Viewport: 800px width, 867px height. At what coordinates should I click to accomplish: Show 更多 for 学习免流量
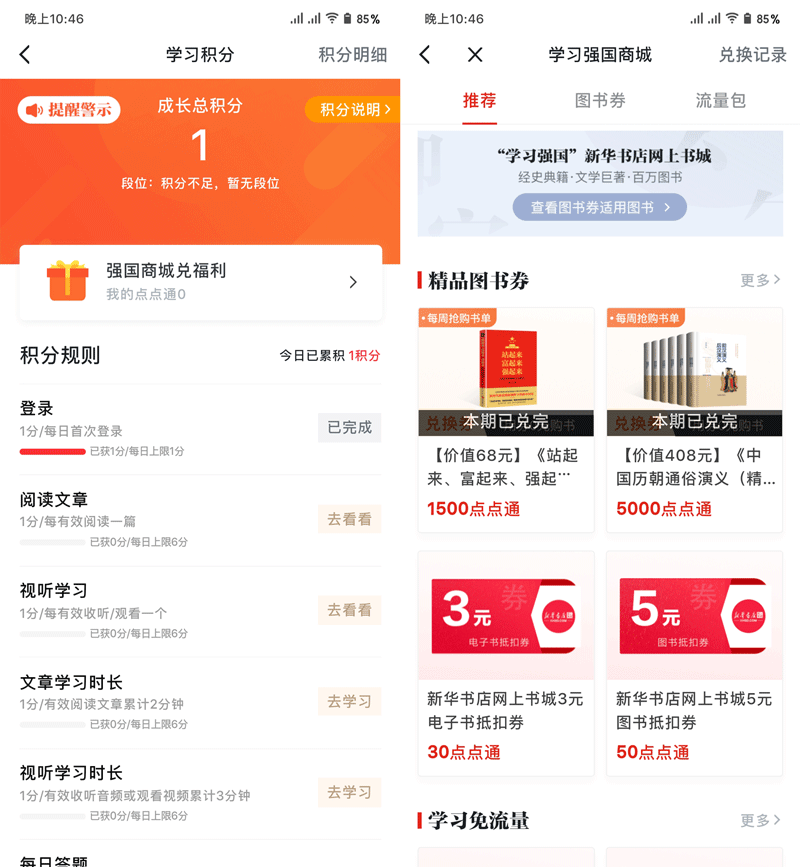(x=760, y=820)
